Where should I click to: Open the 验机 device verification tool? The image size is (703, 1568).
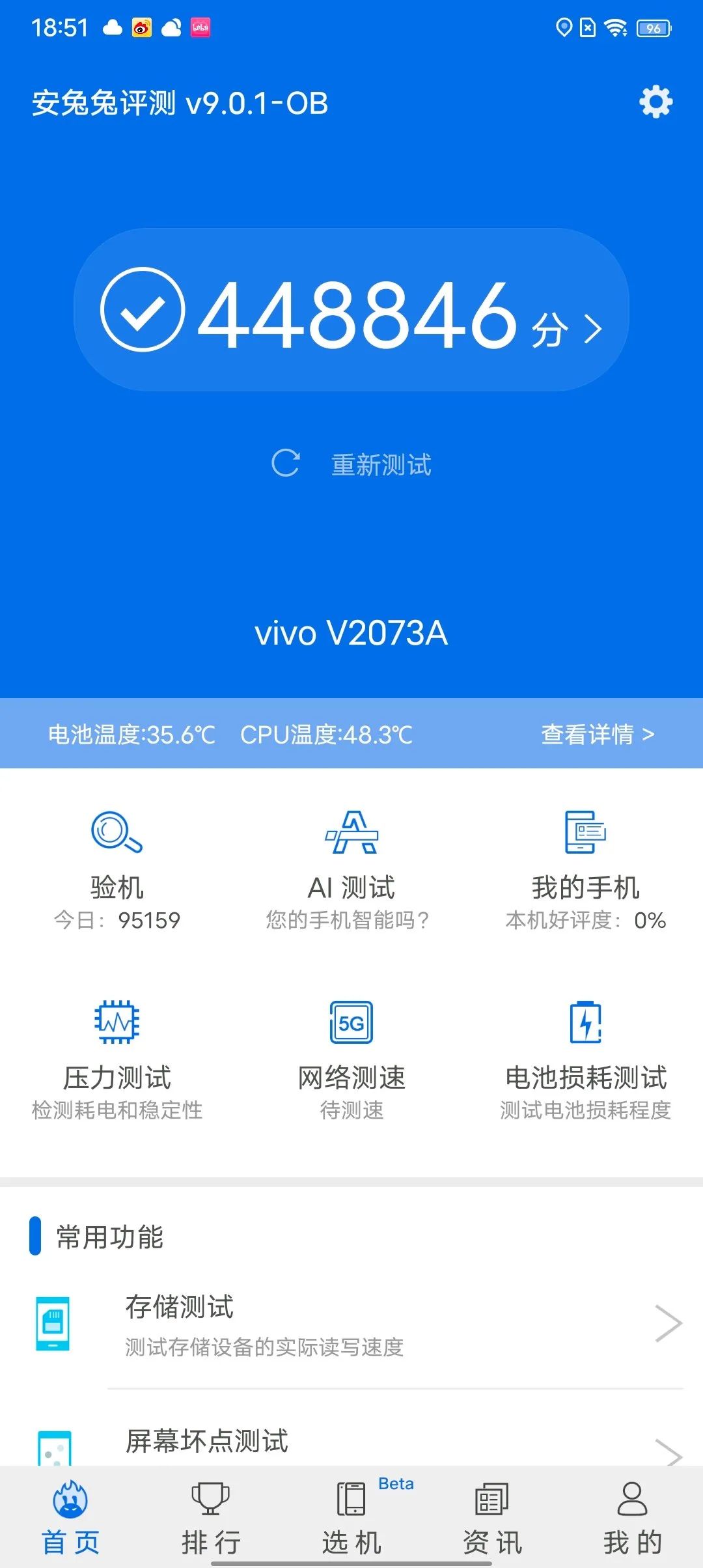tap(117, 870)
